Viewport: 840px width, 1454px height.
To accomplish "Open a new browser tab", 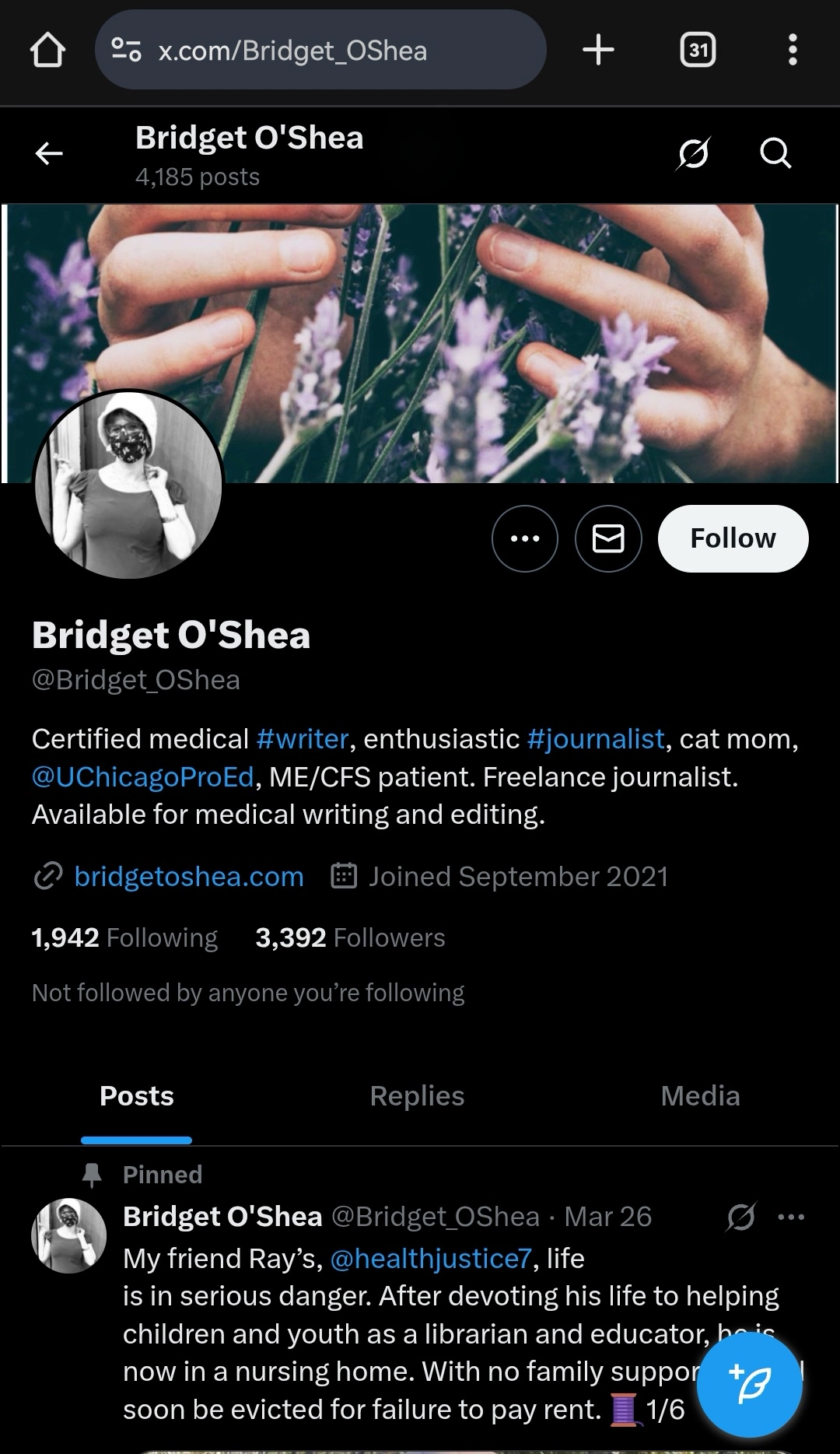I will (x=598, y=51).
